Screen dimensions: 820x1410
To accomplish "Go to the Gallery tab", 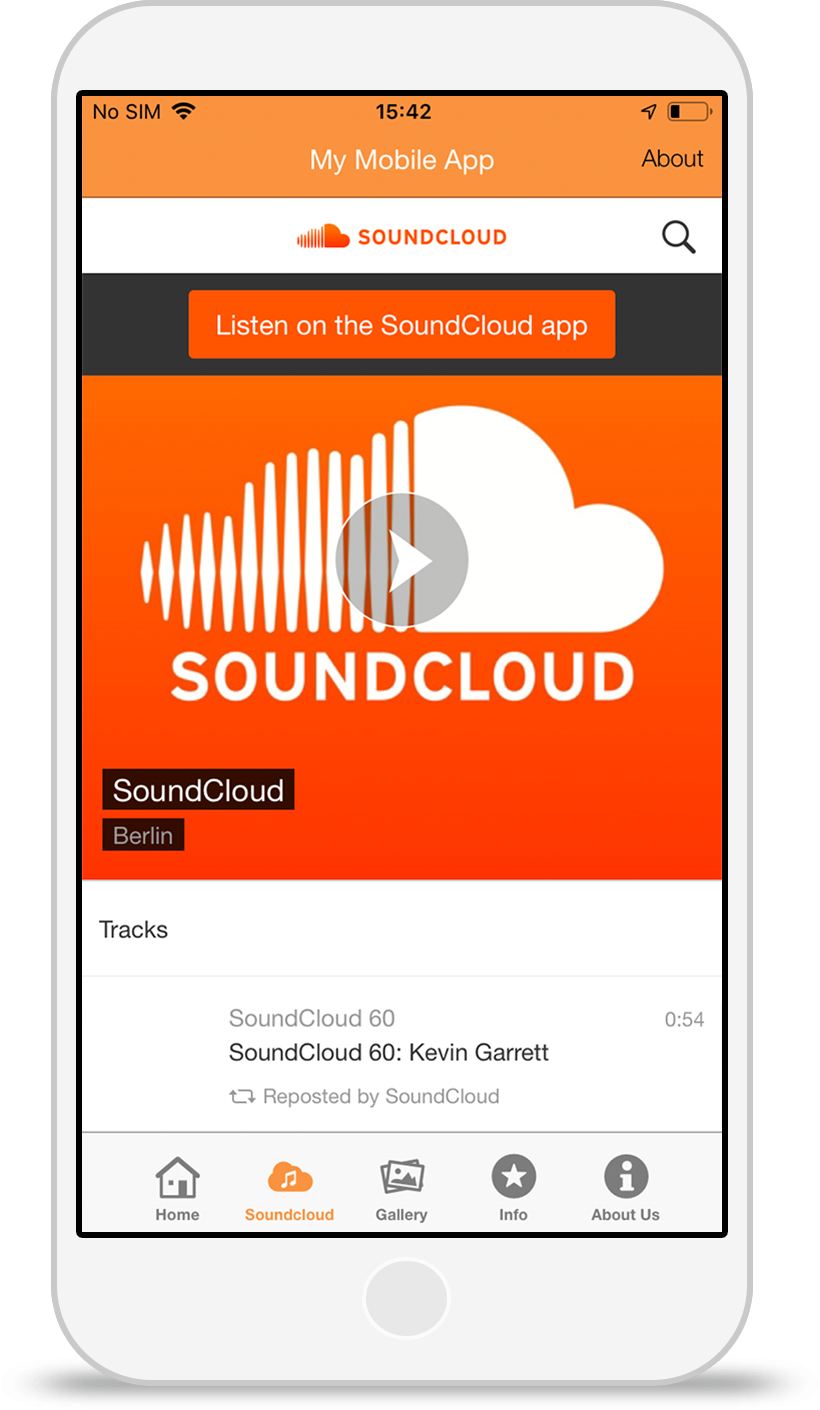I will coord(401,1188).
